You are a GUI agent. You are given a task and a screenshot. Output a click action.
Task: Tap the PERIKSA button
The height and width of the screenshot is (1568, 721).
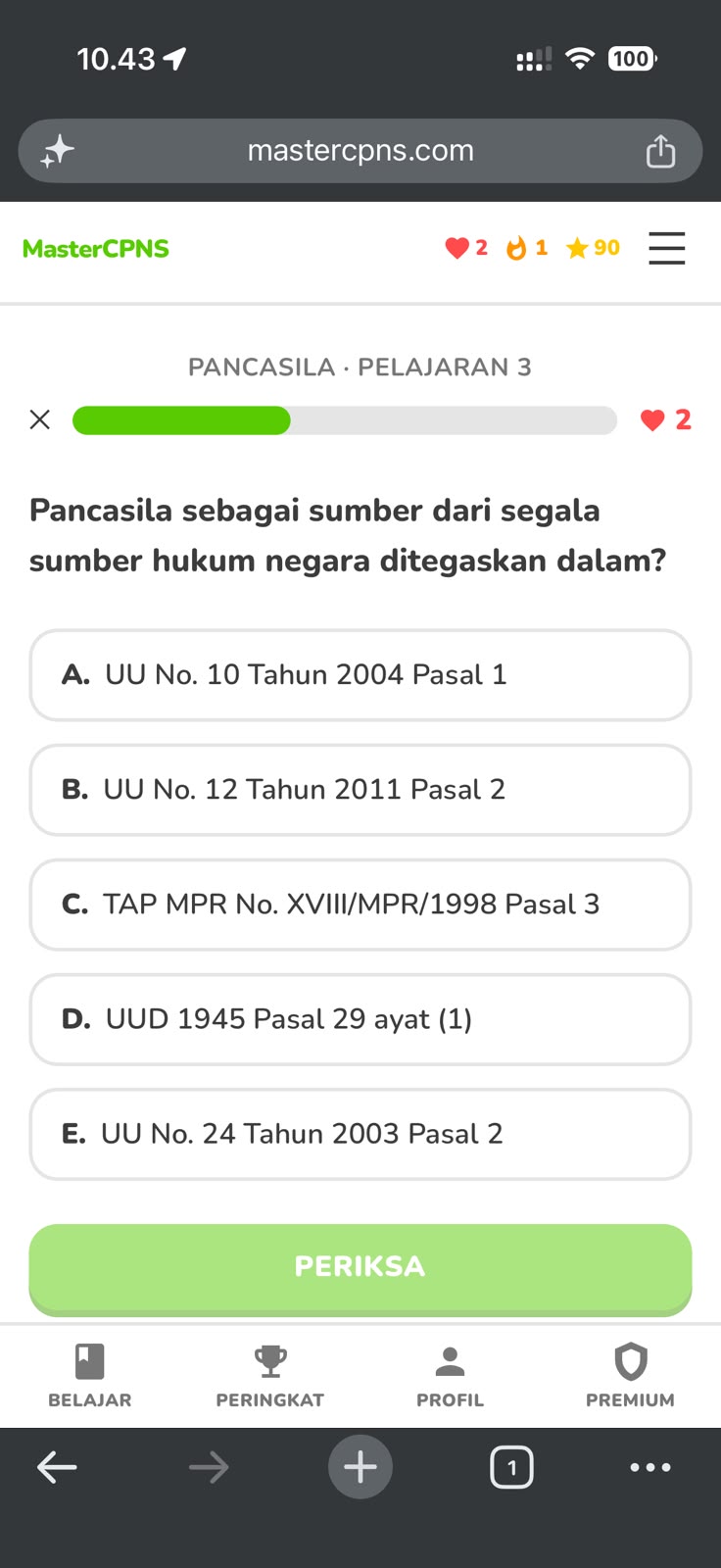tap(360, 1268)
